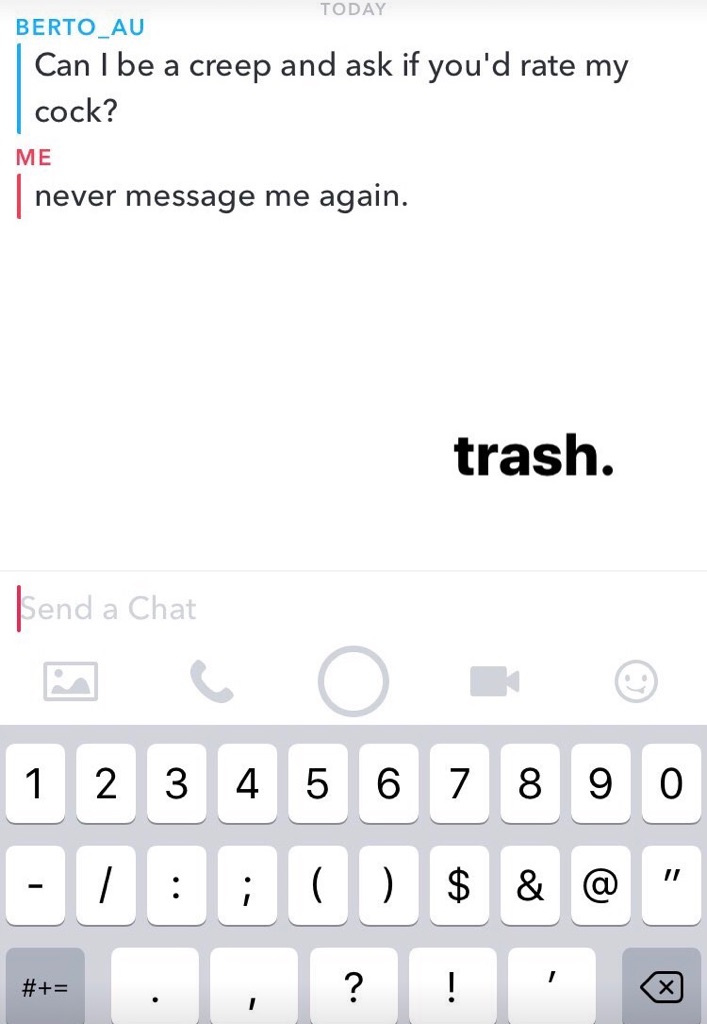This screenshot has height=1024, width=707.
Task: Switch to the #+= symbols keyboard
Action: pos(45,988)
